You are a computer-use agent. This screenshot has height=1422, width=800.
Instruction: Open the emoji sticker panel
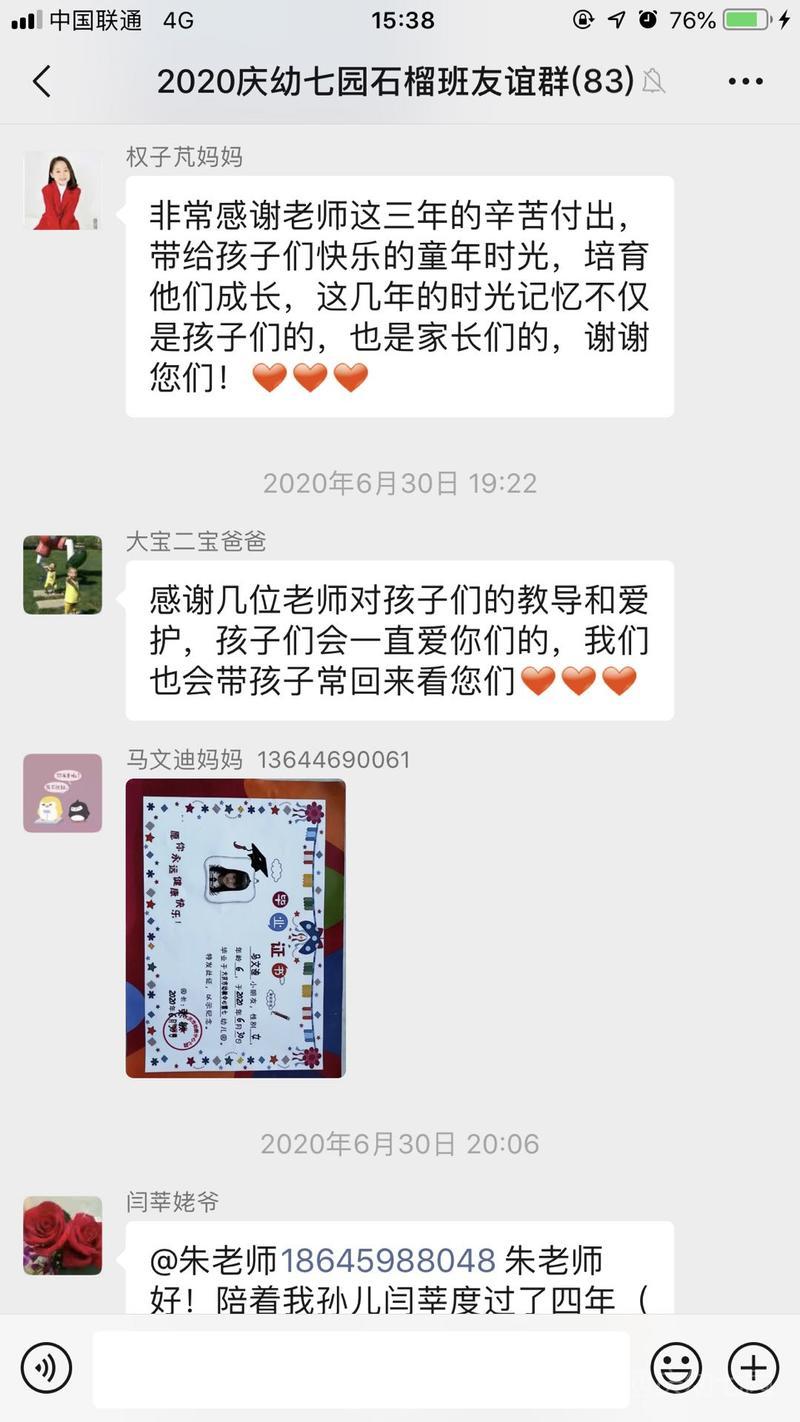(676, 1367)
